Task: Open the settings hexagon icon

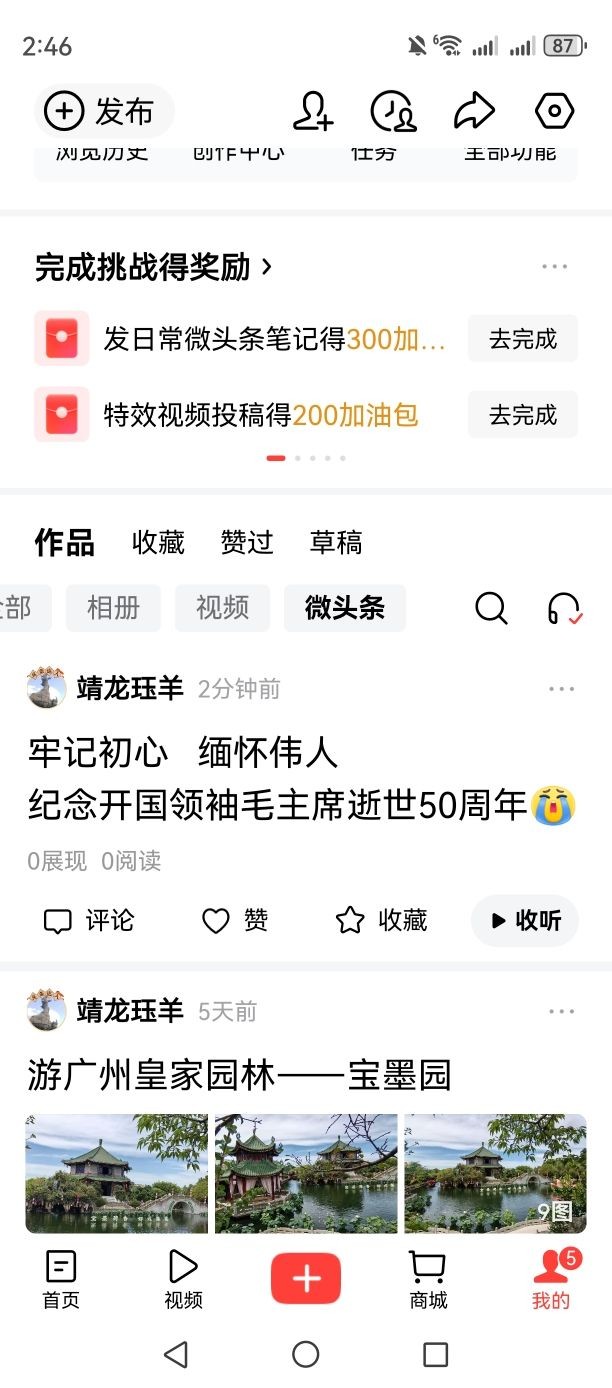Action: click(x=554, y=112)
